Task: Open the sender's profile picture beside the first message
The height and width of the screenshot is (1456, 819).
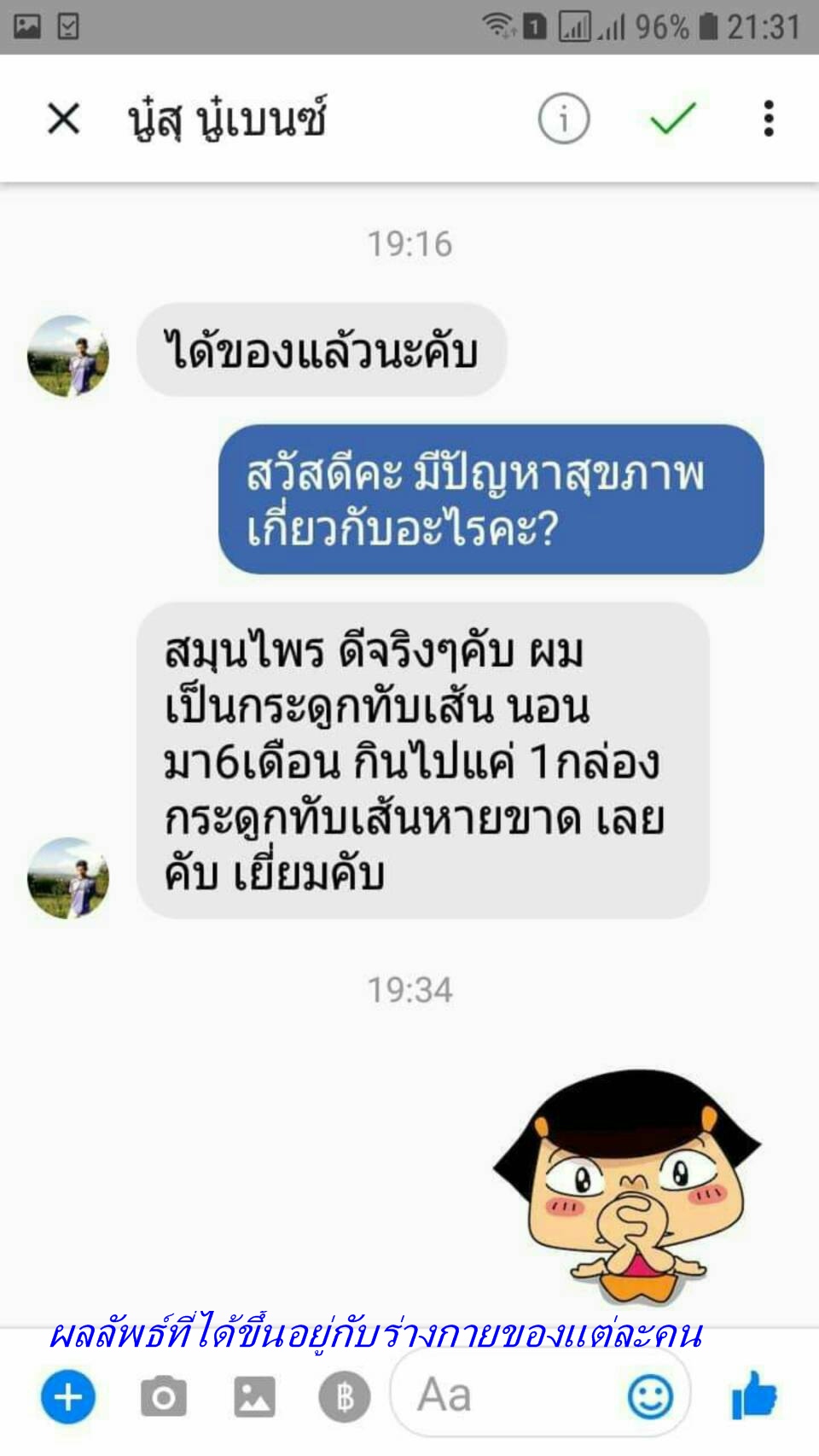Action: pyautogui.click(x=68, y=356)
